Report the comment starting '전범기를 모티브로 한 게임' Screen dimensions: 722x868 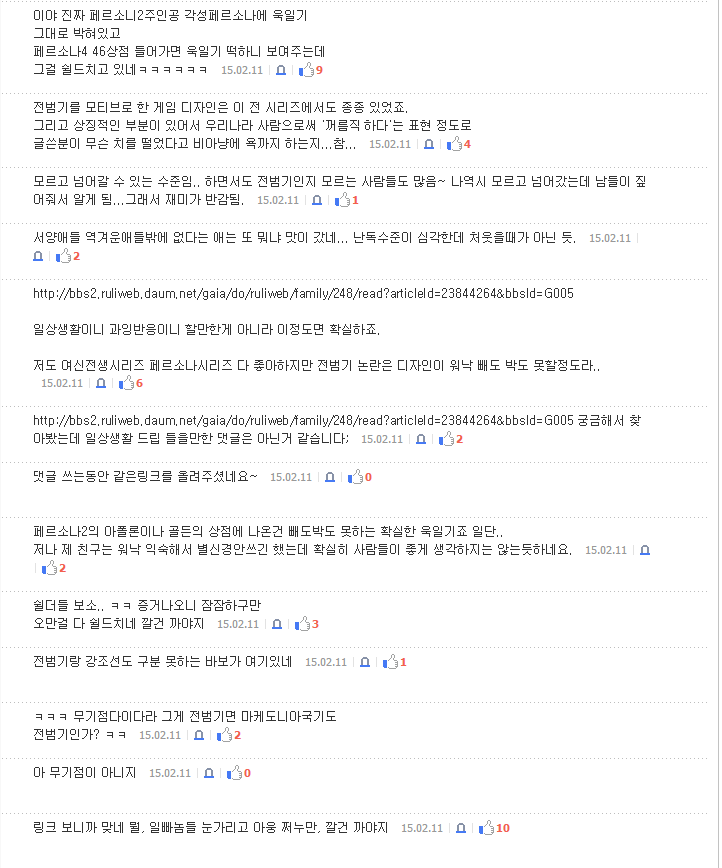coord(429,144)
